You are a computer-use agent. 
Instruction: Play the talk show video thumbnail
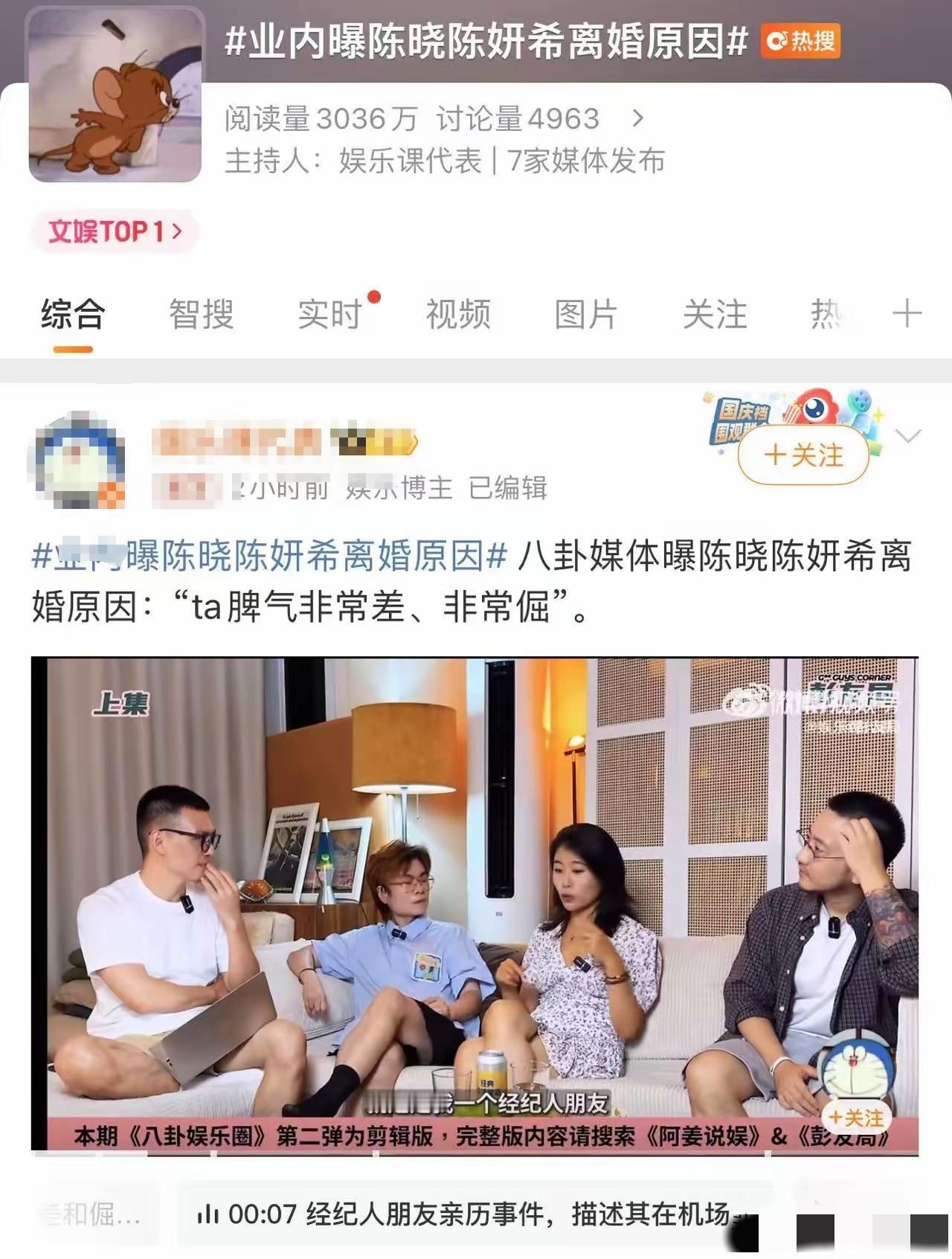point(476,908)
